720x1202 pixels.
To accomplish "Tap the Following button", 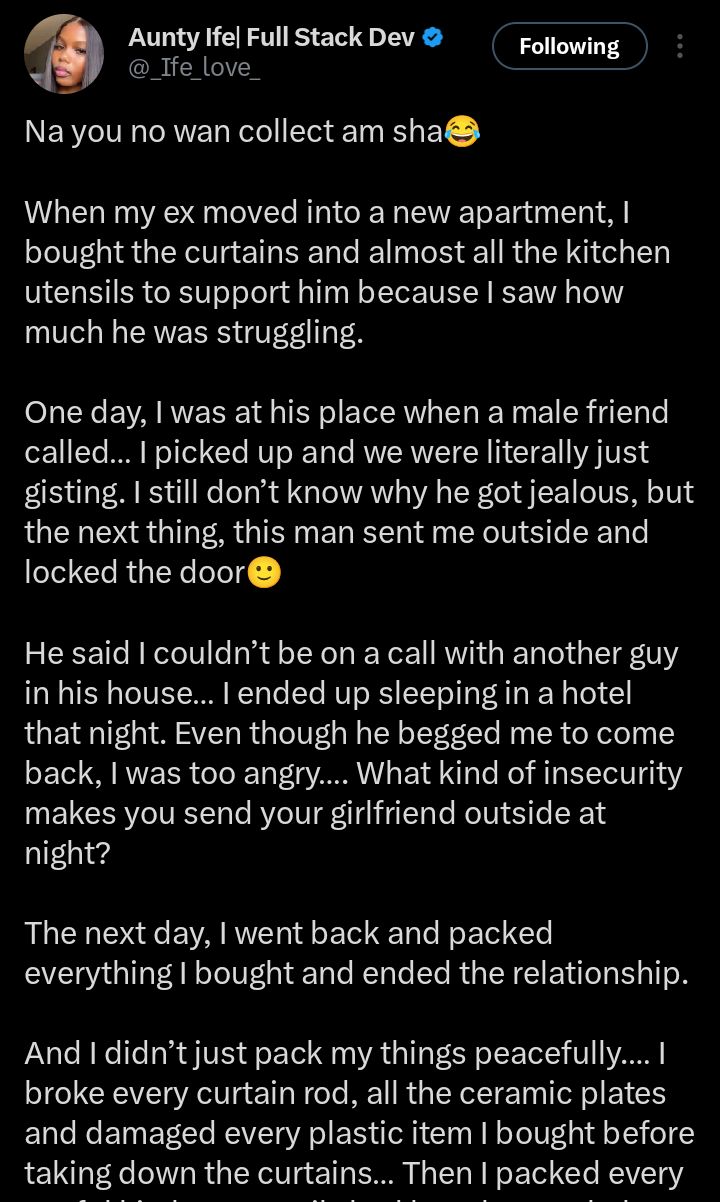I will (x=570, y=46).
